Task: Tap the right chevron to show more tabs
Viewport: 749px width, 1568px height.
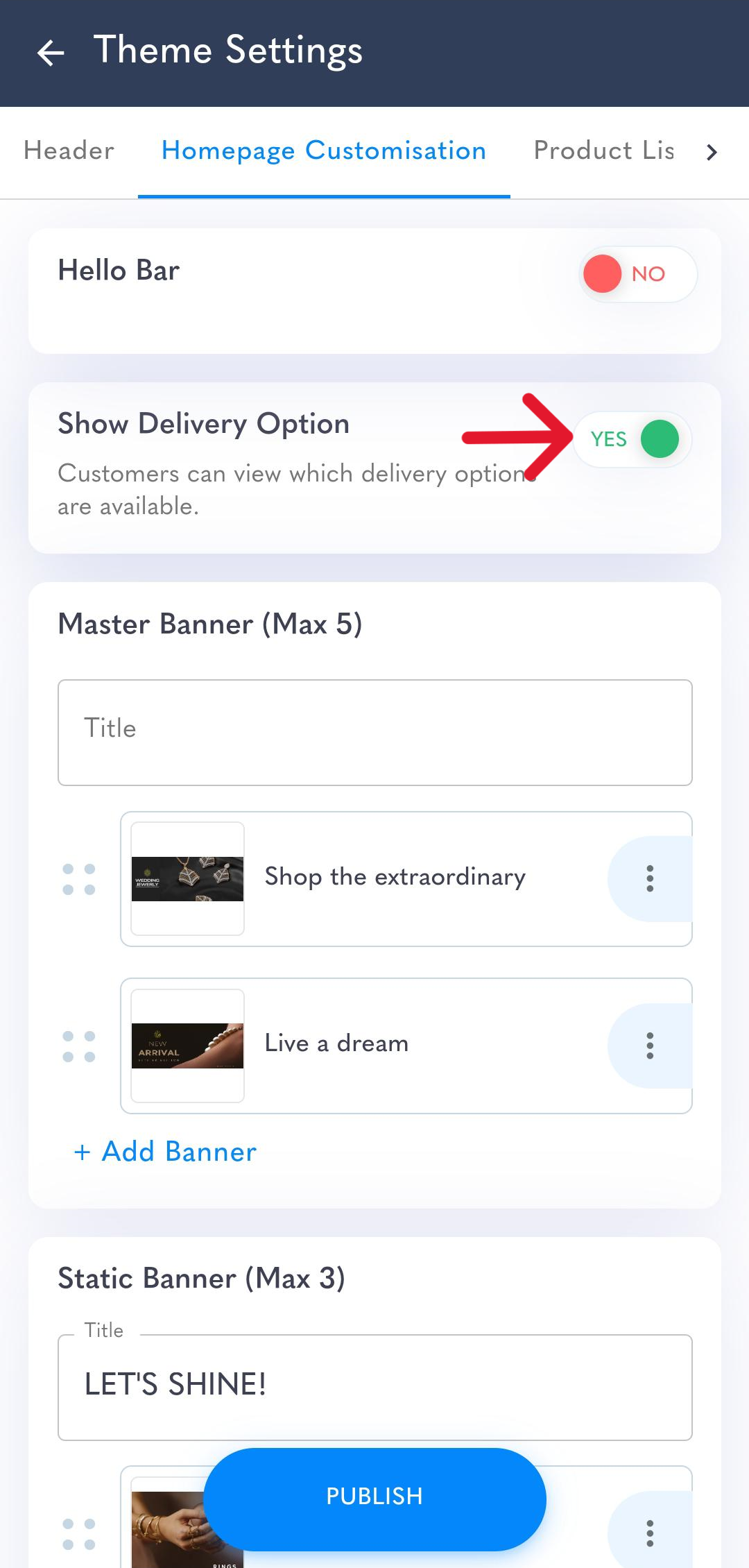Action: 712,152
